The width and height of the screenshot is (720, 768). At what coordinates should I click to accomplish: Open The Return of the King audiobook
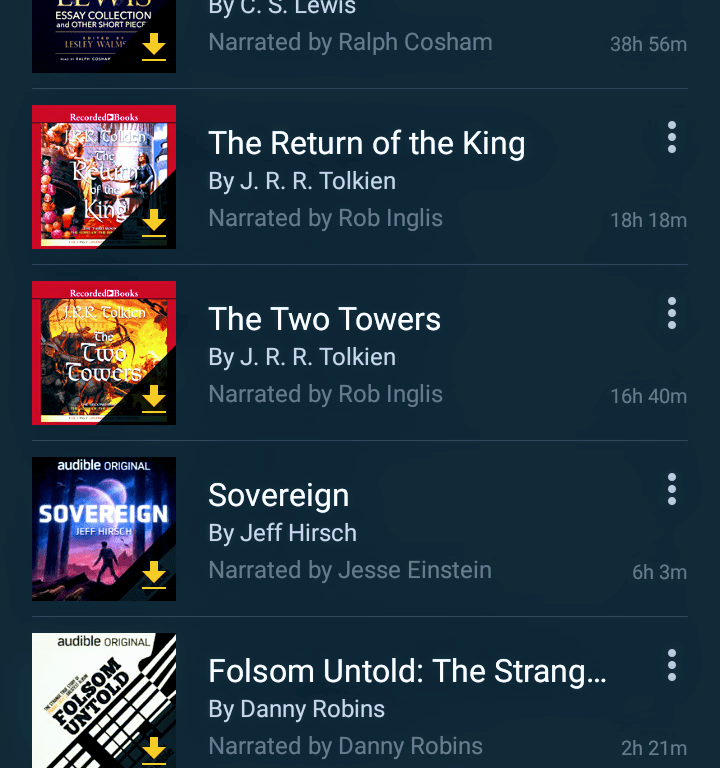click(366, 145)
